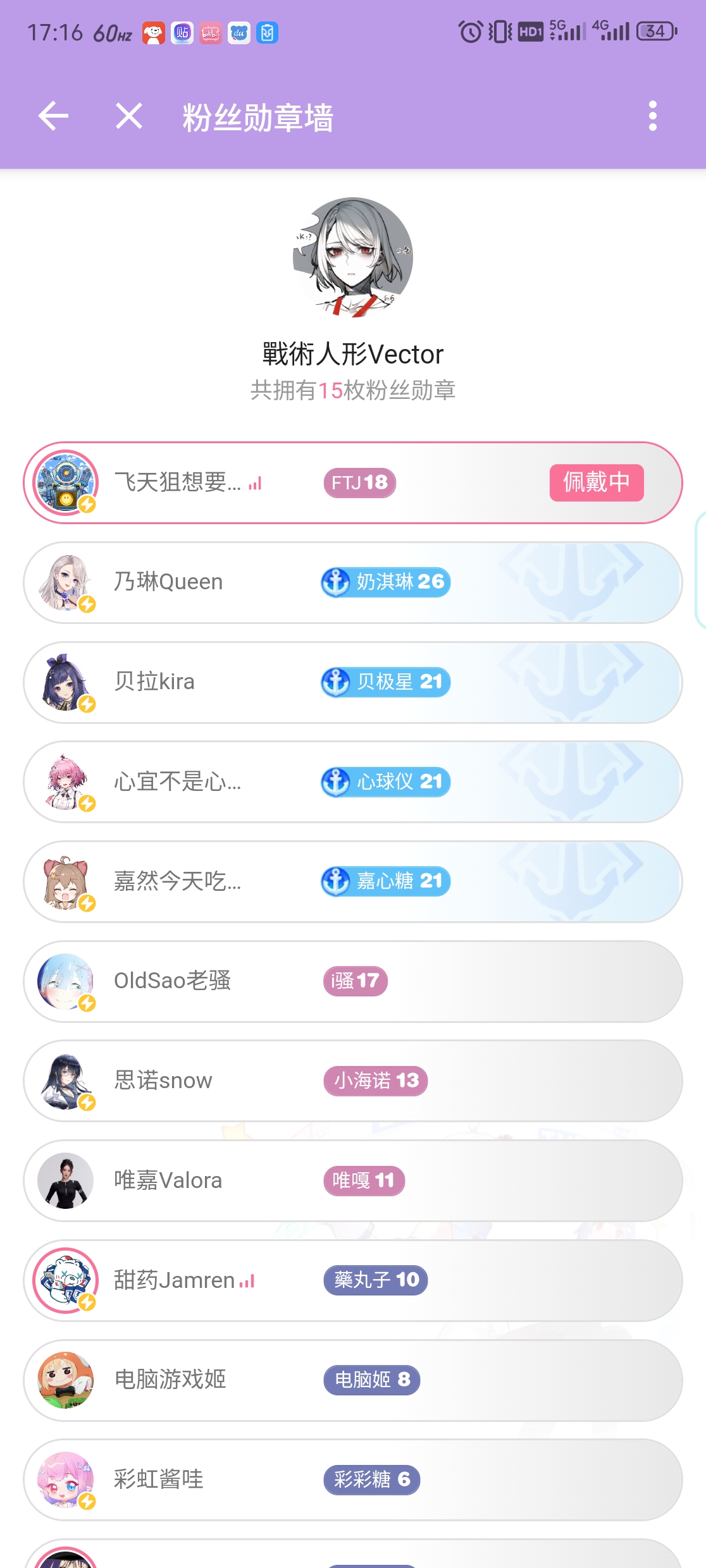Image resolution: width=706 pixels, height=1568 pixels.
Task: Open 贝拉kira's 贝极星 medal row
Action: 352,682
